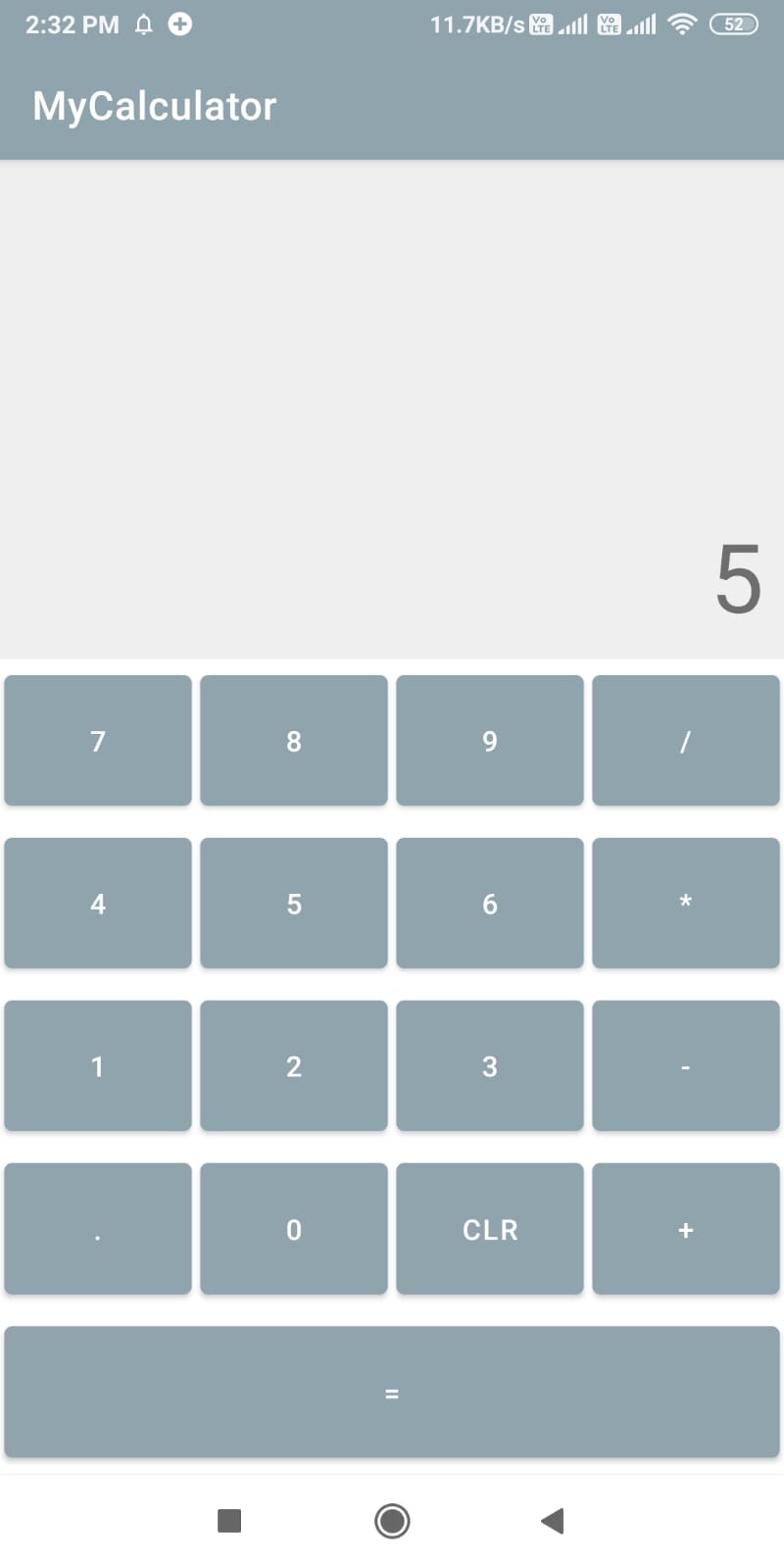The width and height of the screenshot is (784, 1568).
Task: Tap the back navigation arrow
Action: tap(552, 1520)
